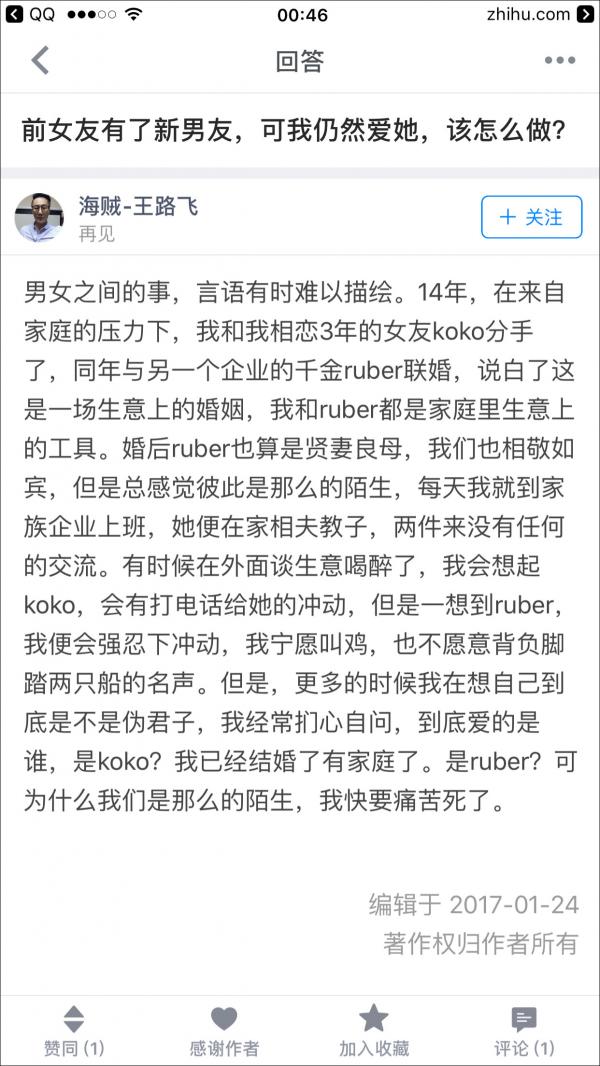Upvote the answer with 赞同

point(74,1030)
